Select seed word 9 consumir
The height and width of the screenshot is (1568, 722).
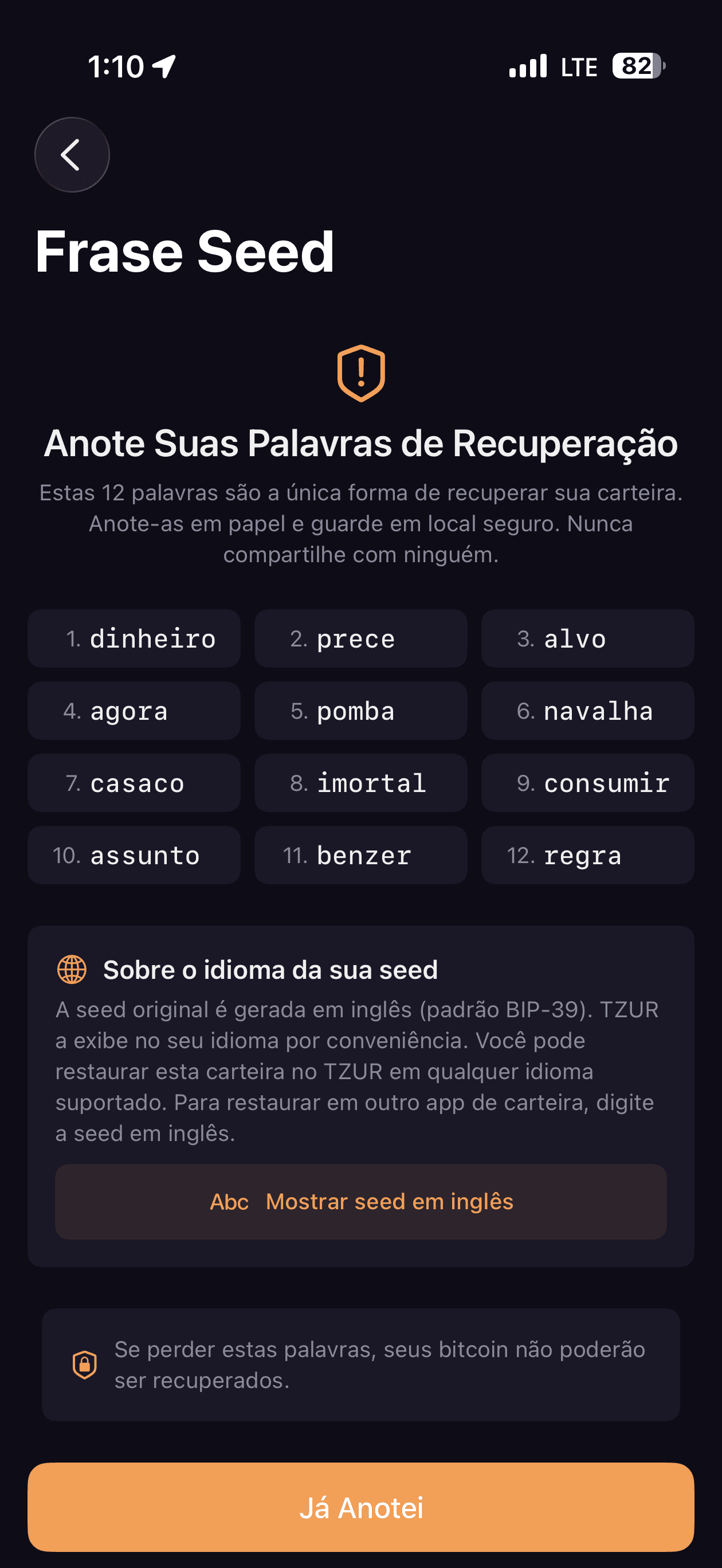click(x=587, y=783)
